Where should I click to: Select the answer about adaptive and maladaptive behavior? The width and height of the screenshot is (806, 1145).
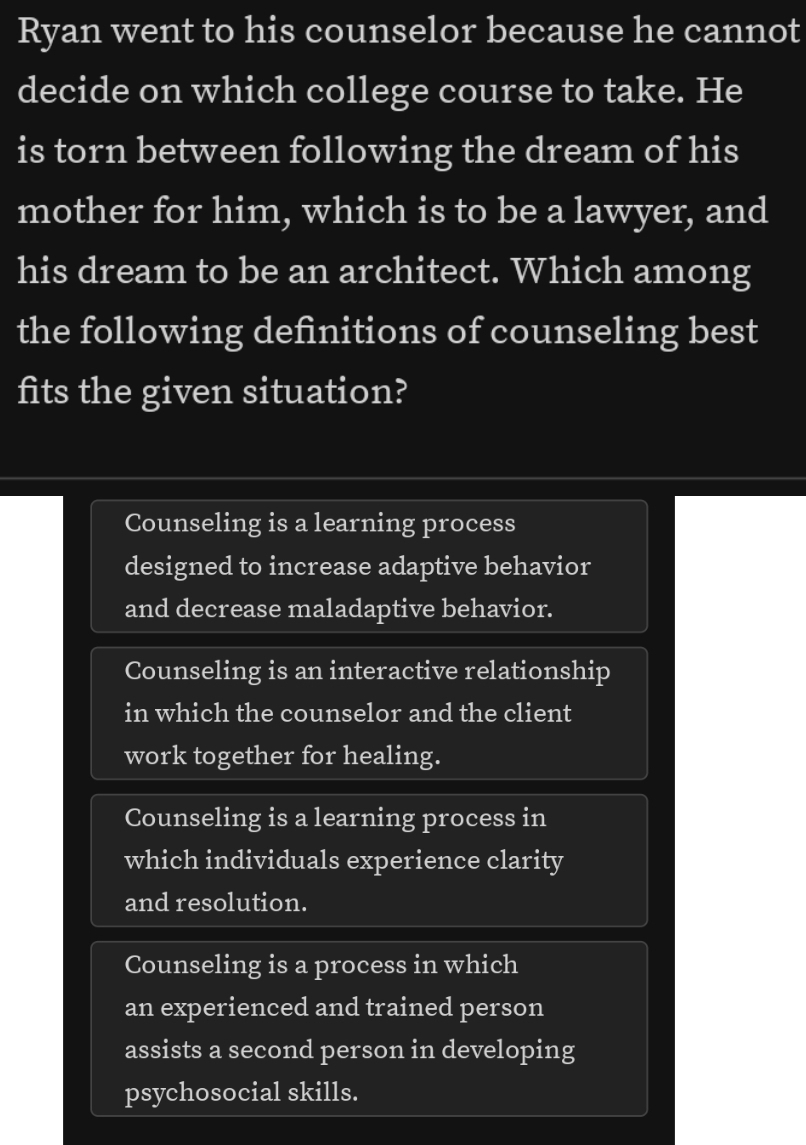point(368,566)
